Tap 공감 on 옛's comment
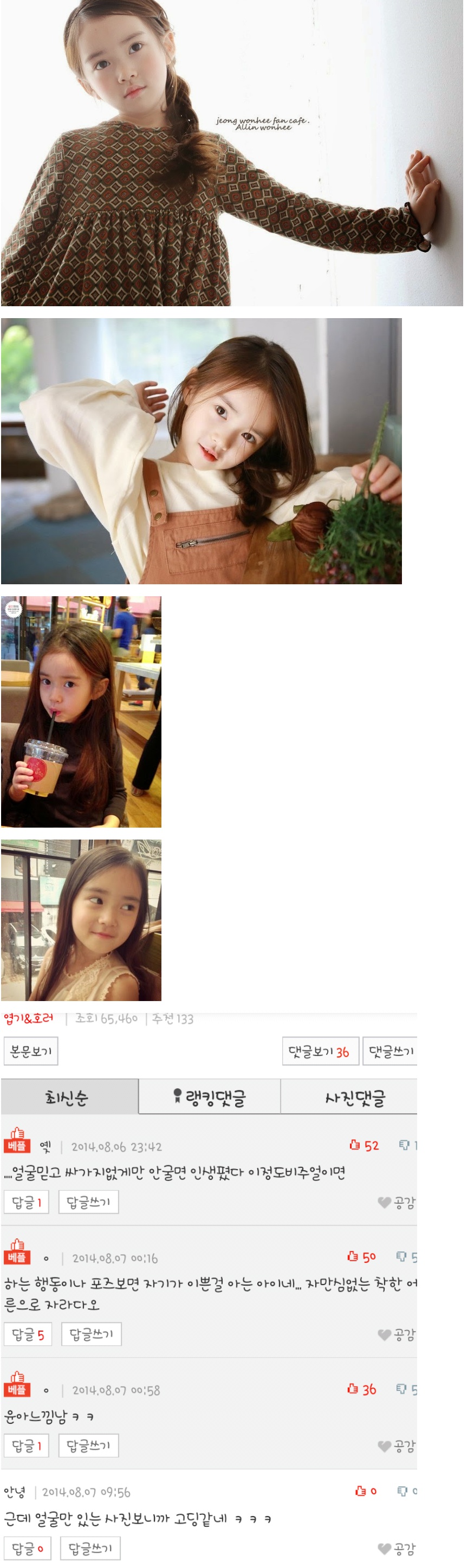The width and height of the screenshot is (474, 1568). 396,1203
